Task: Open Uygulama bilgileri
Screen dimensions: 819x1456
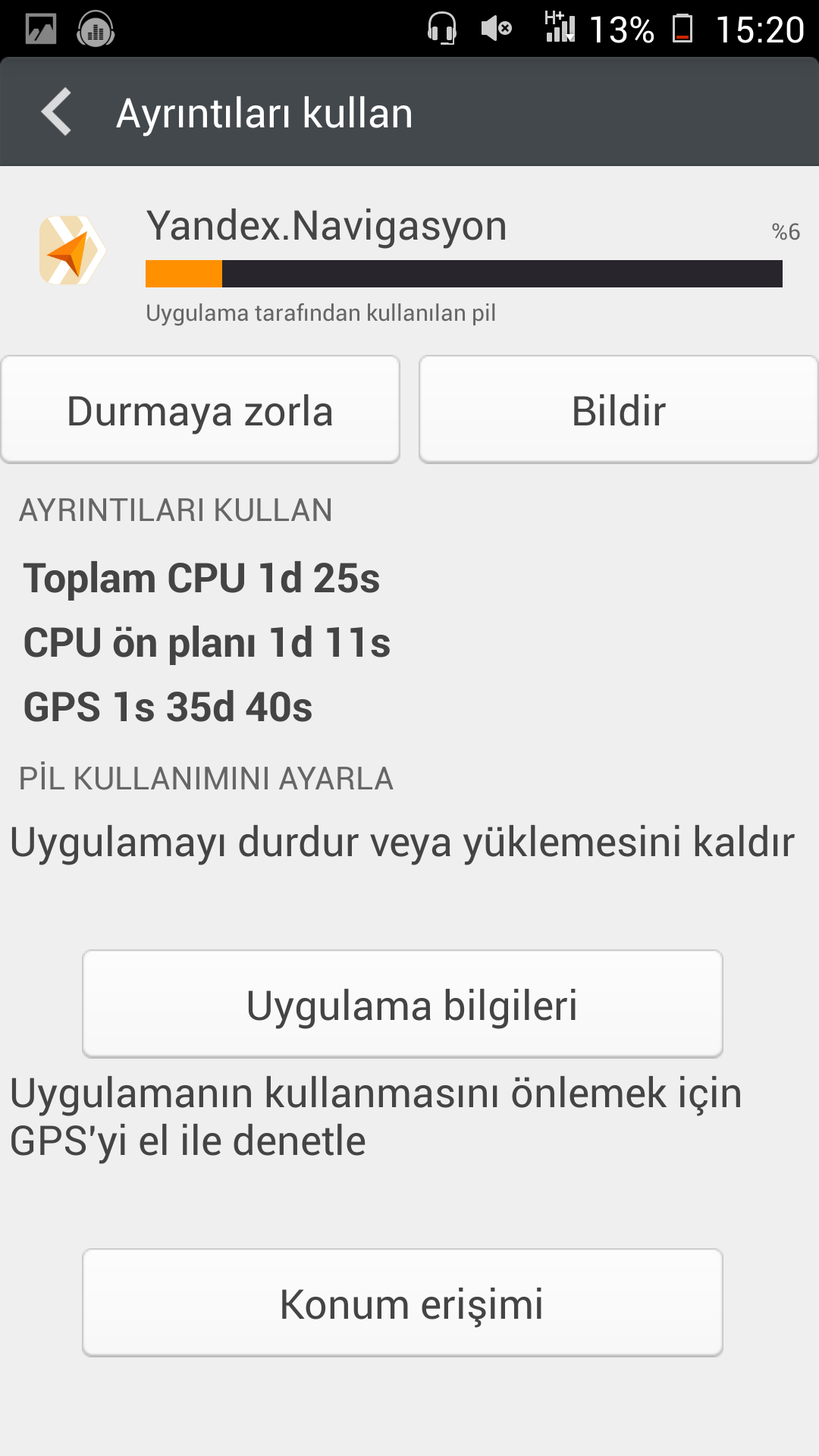Action: tap(403, 1004)
